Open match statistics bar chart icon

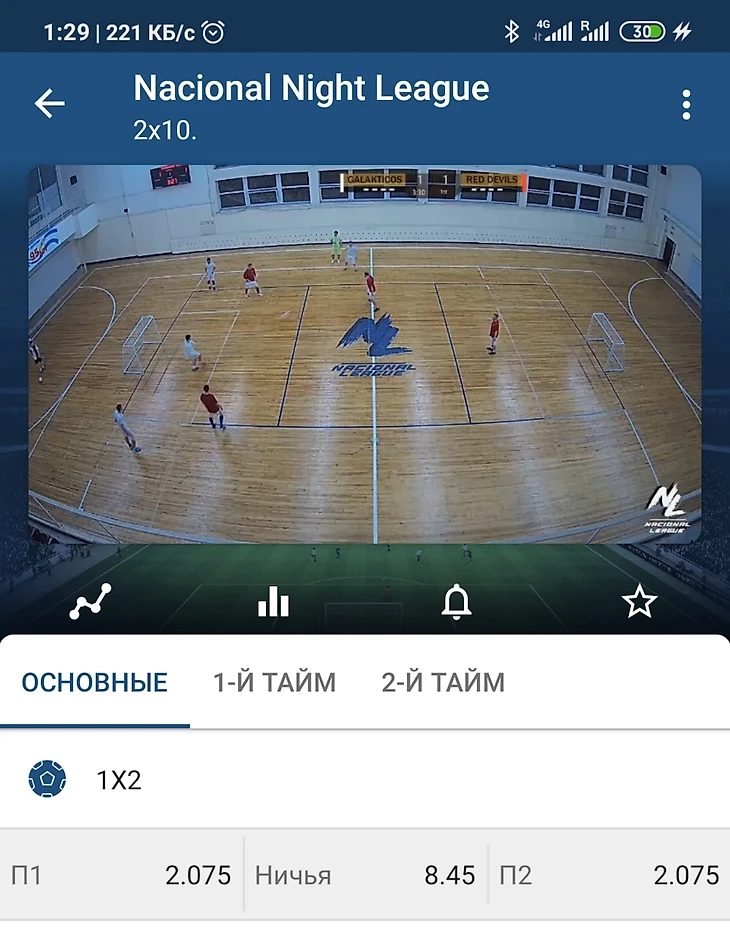click(273, 601)
